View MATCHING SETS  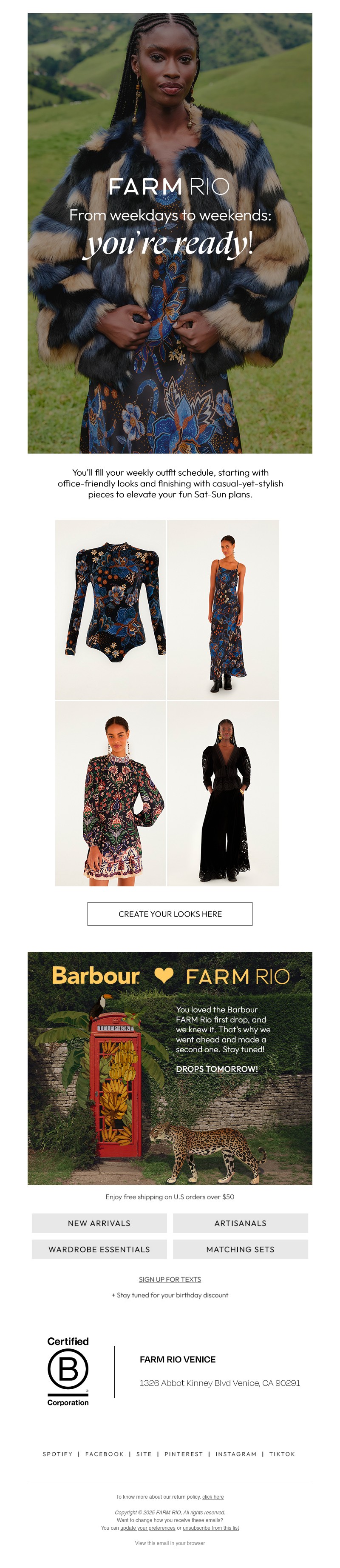[240, 1249]
